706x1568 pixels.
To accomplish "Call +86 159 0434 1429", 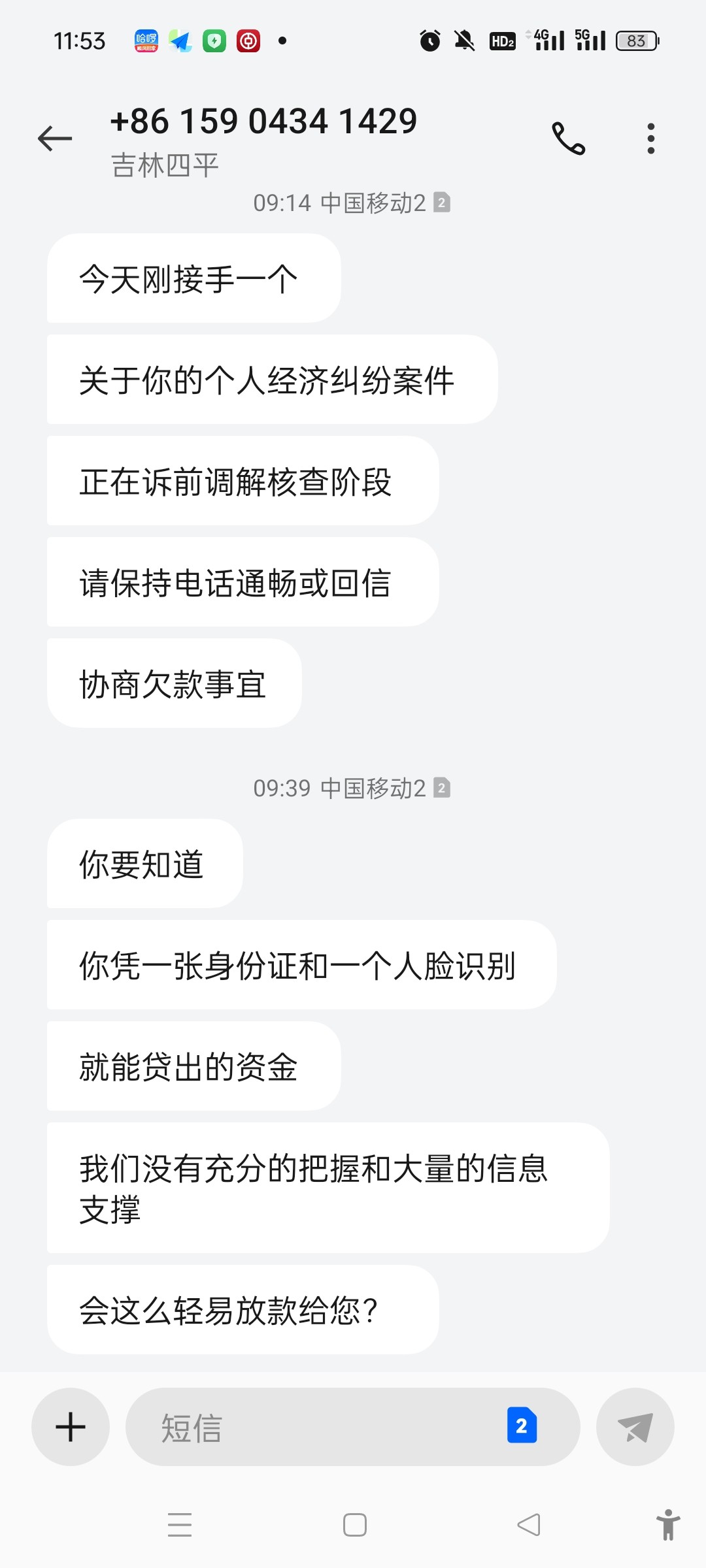I will (x=568, y=139).
